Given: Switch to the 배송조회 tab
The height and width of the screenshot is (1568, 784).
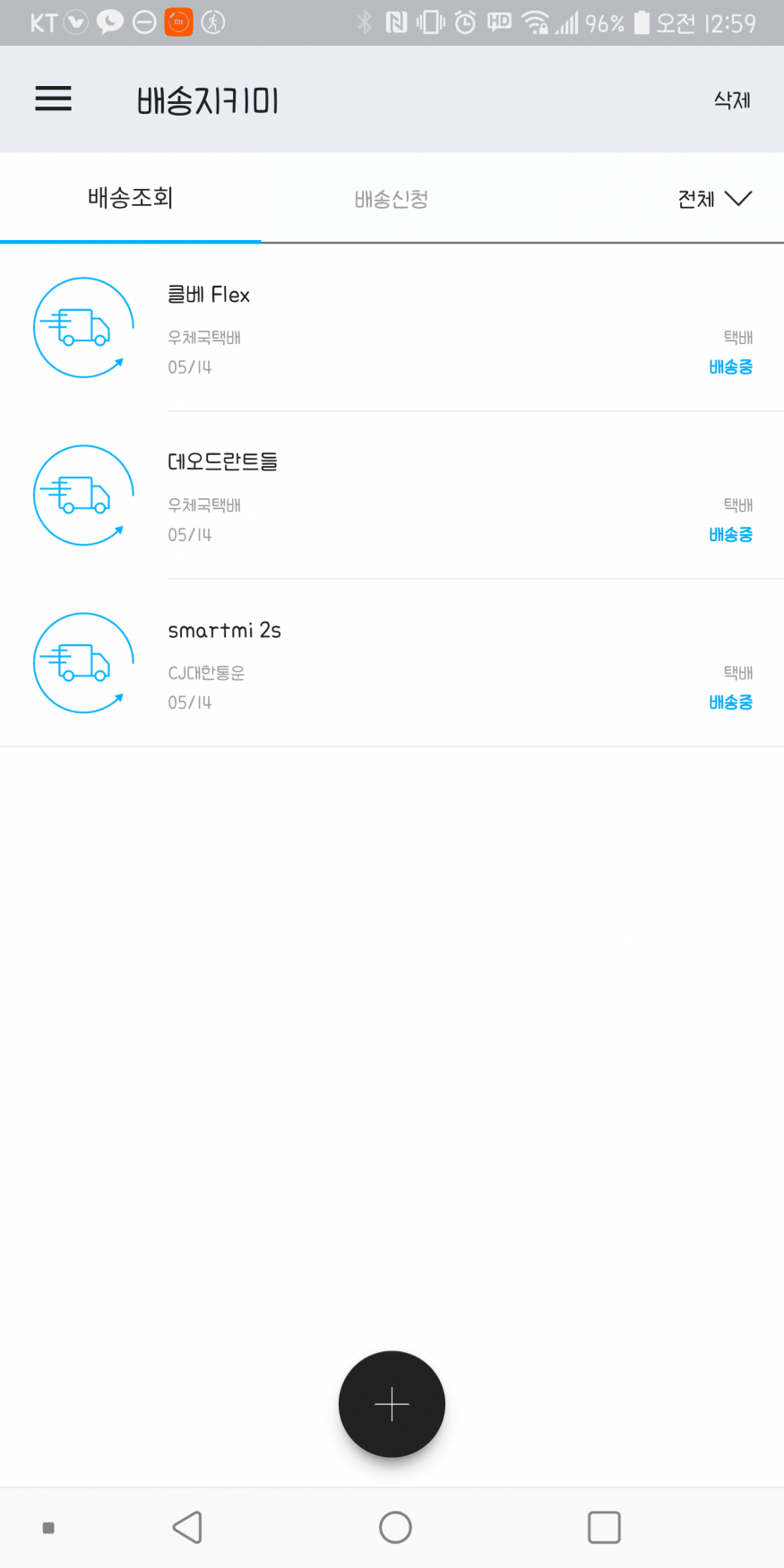Looking at the screenshot, I should (x=131, y=198).
